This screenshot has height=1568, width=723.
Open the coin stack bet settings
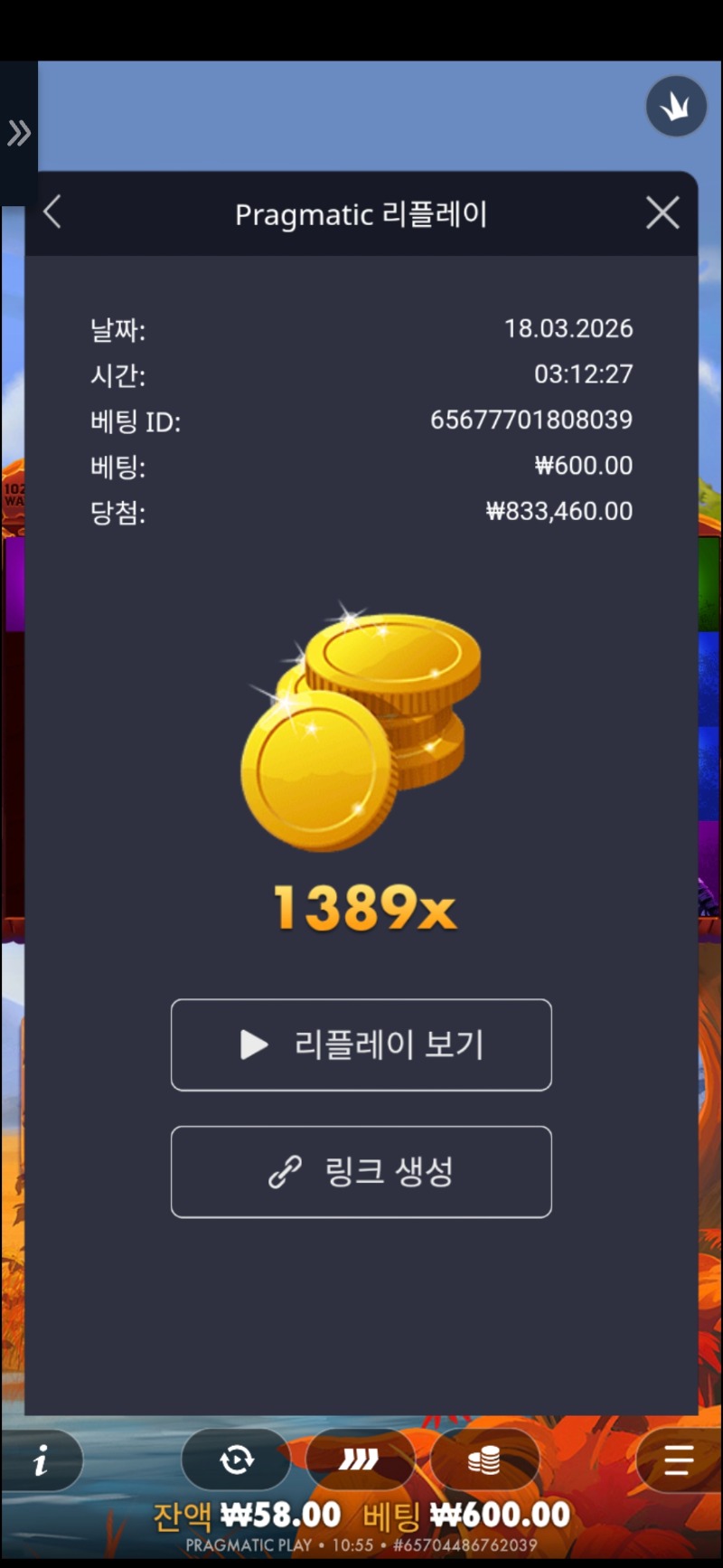pyautogui.click(x=484, y=1459)
